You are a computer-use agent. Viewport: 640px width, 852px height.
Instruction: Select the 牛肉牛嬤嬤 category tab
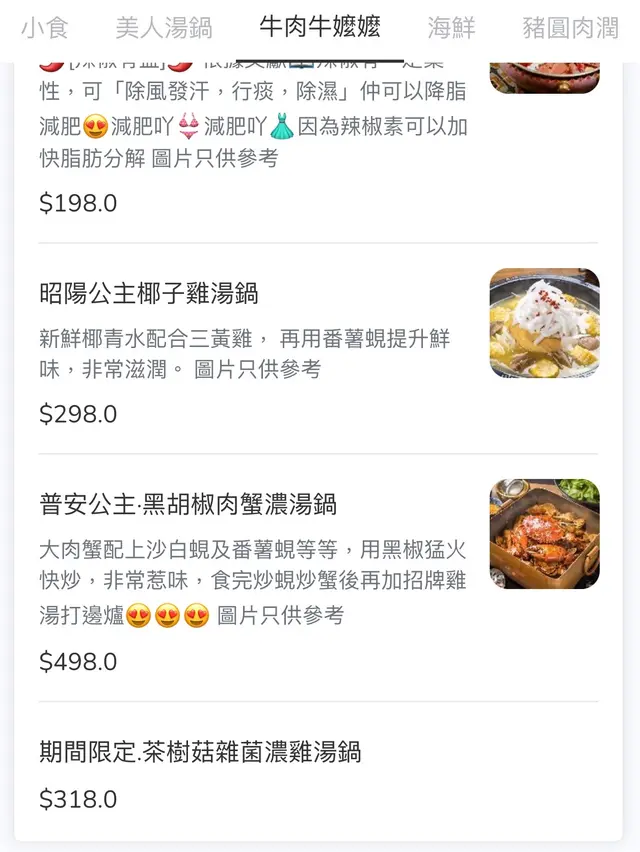(319, 27)
